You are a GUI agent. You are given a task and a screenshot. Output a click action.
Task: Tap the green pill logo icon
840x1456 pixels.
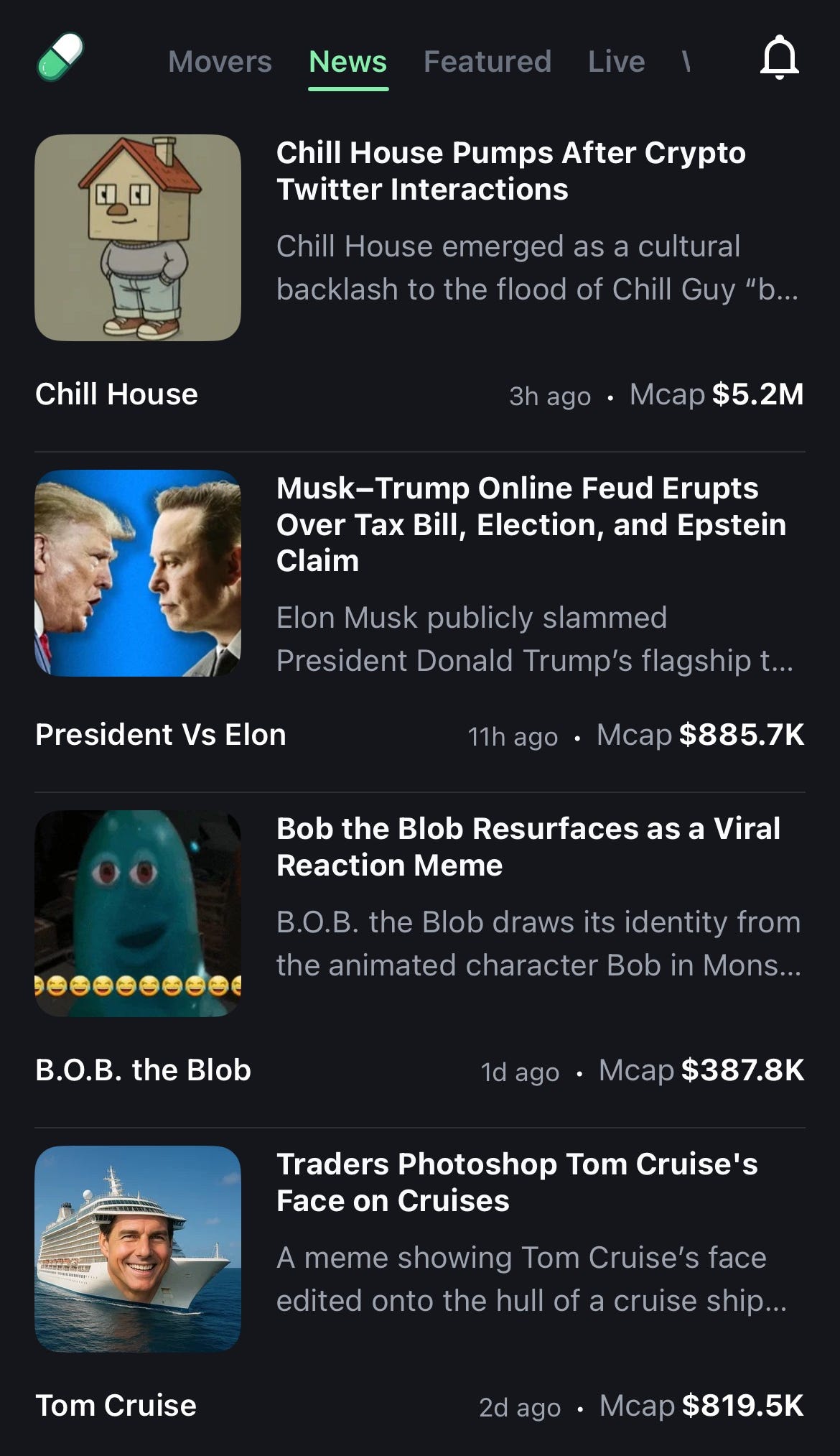pos(60,57)
